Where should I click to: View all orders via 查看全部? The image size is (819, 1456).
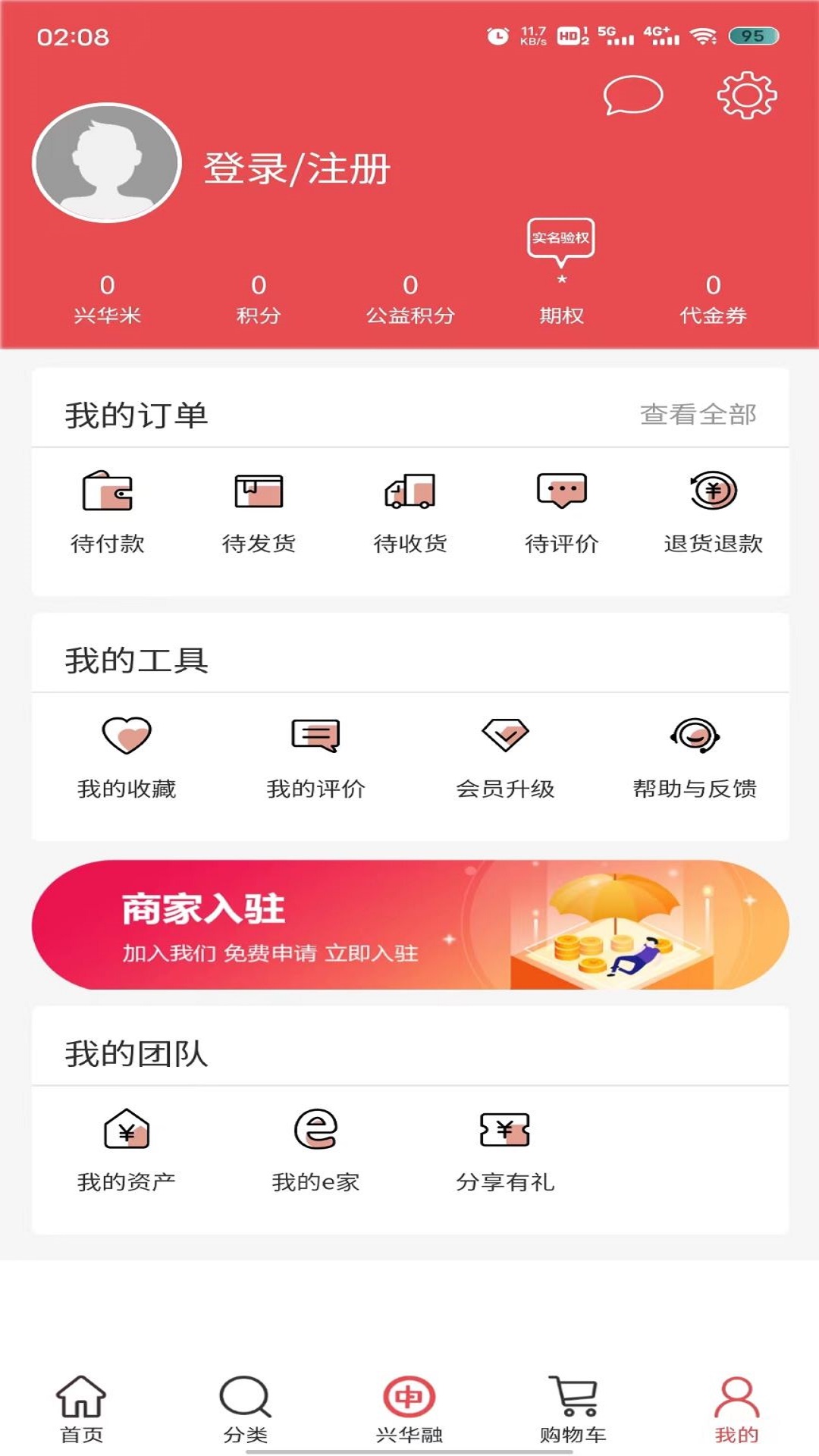tap(698, 414)
